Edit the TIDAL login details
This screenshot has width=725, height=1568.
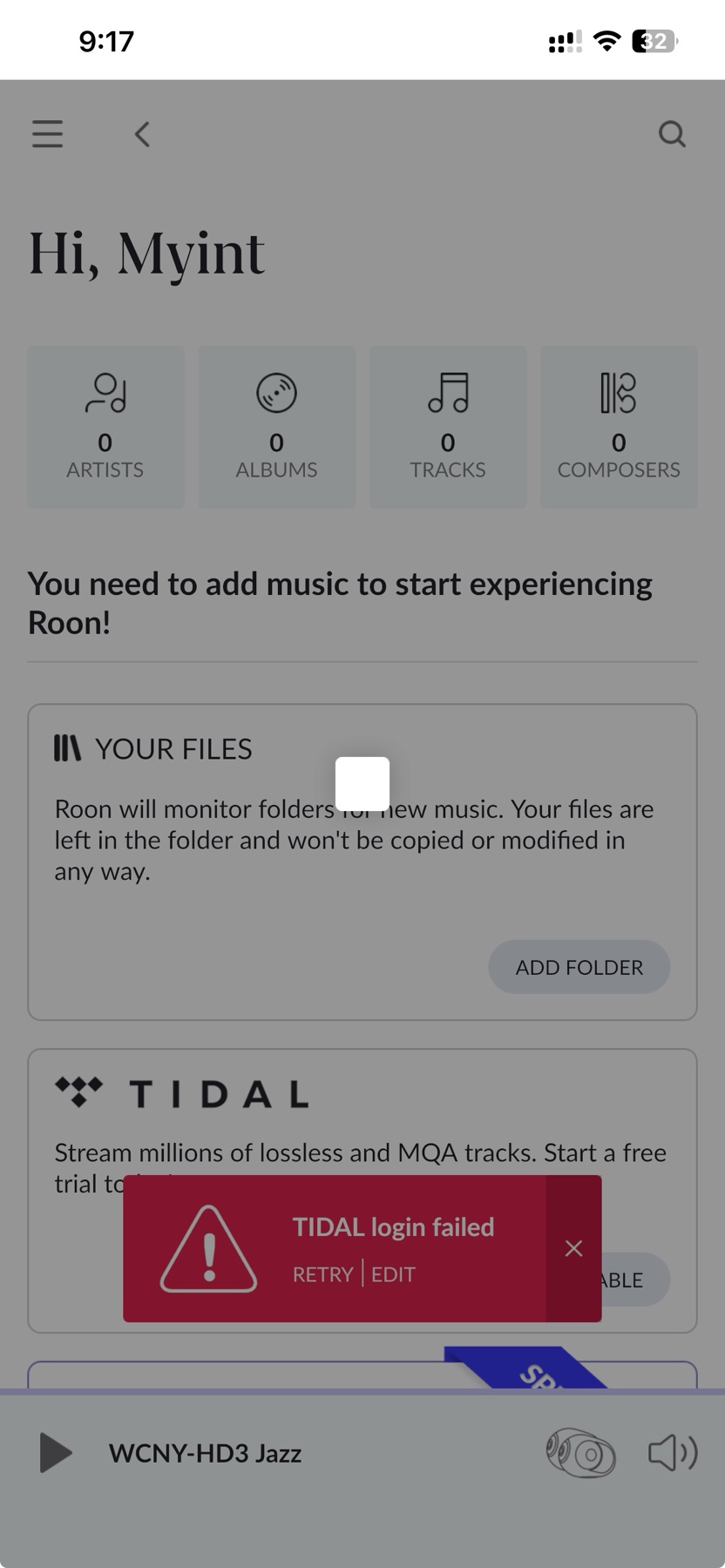(x=394, y=1274)
